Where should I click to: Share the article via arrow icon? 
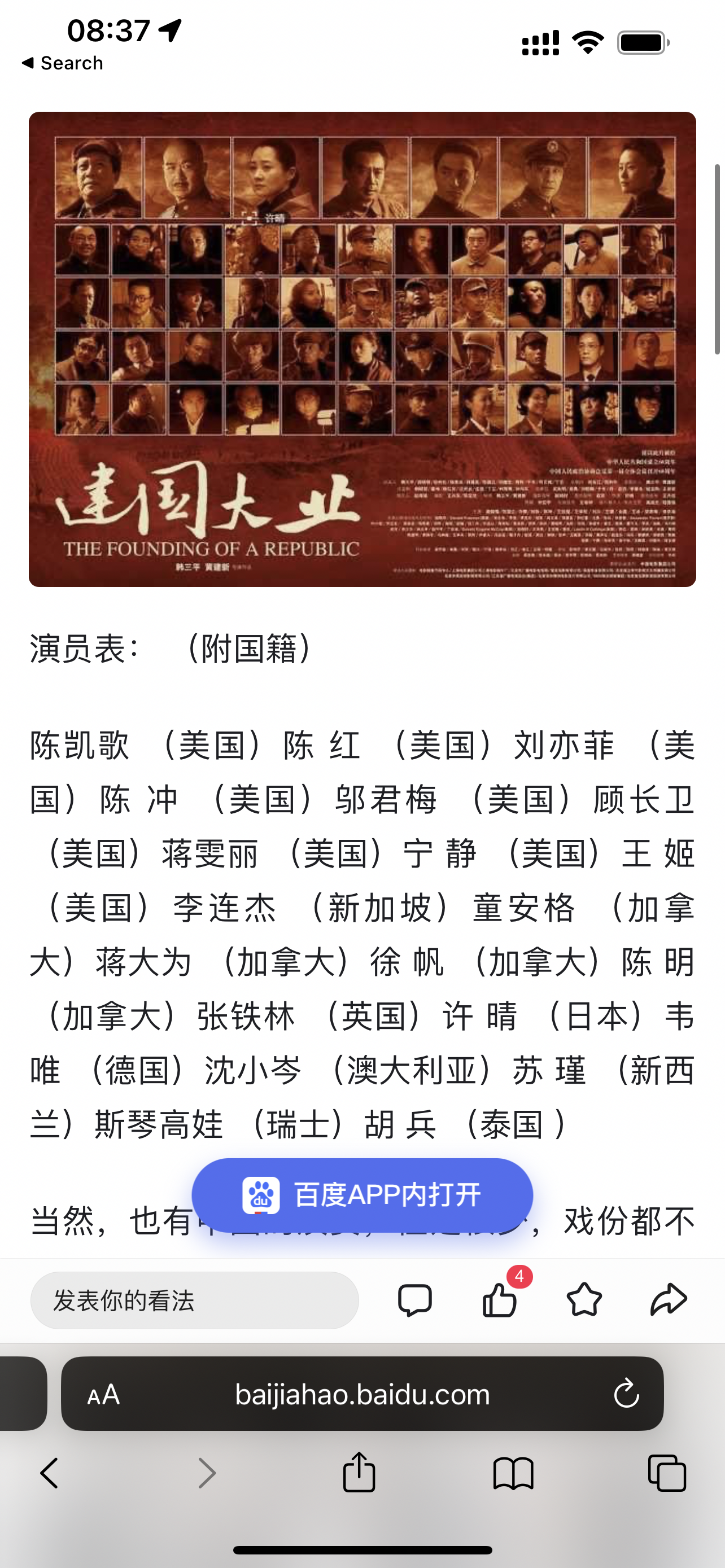tap(669, 1300)
